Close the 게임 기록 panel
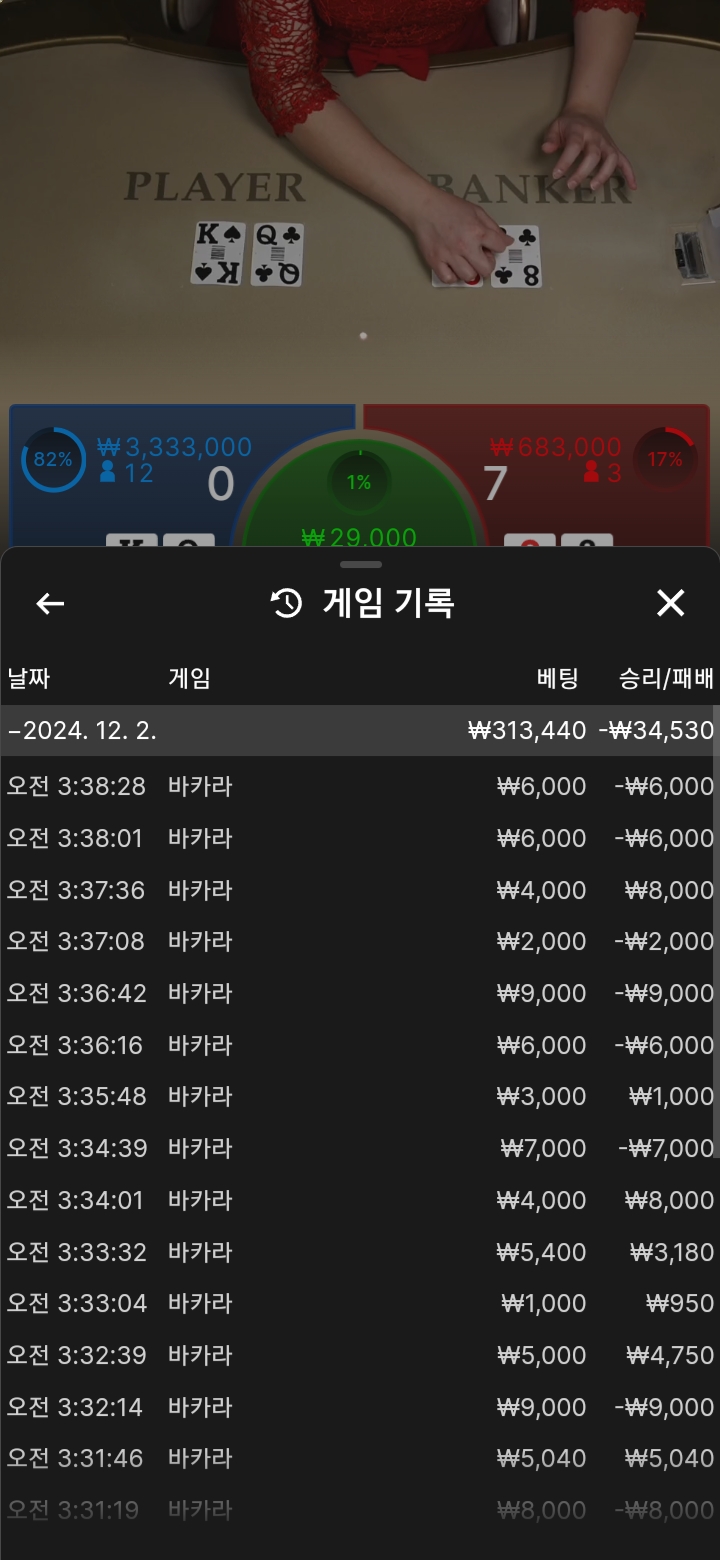 670,603
